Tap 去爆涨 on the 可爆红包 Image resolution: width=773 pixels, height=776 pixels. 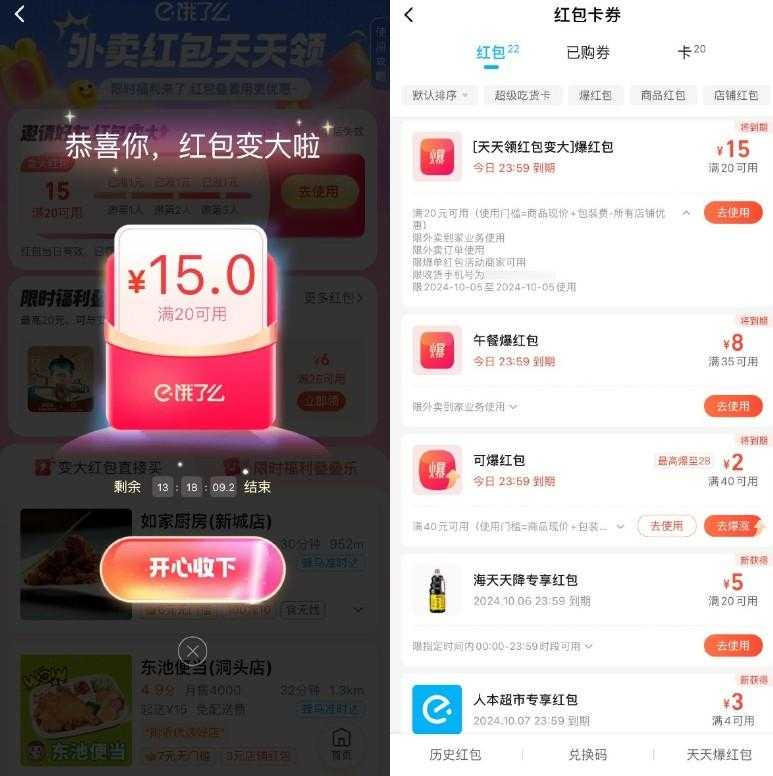(732, 526)
